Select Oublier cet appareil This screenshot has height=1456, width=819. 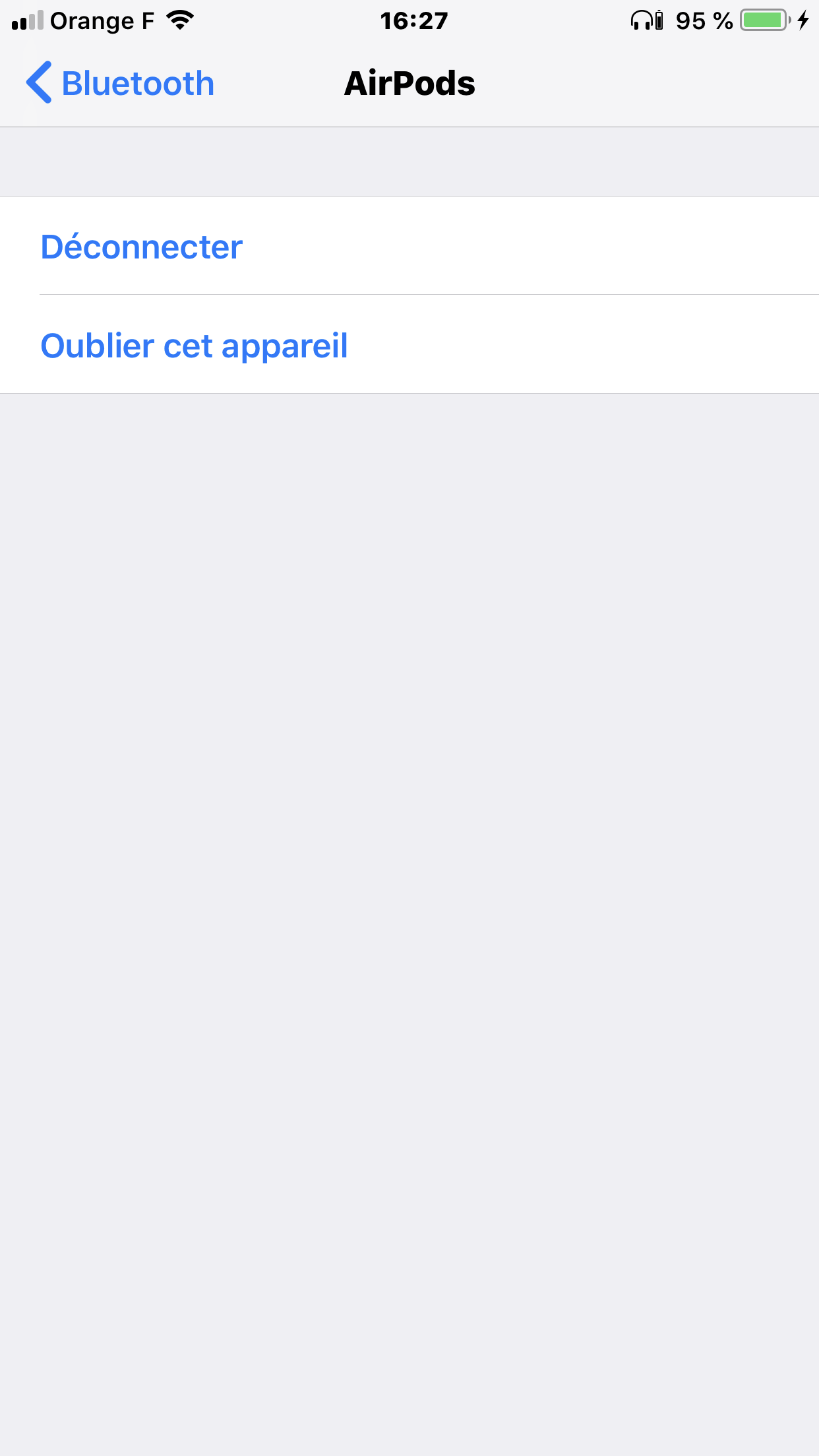pos(194,346)
